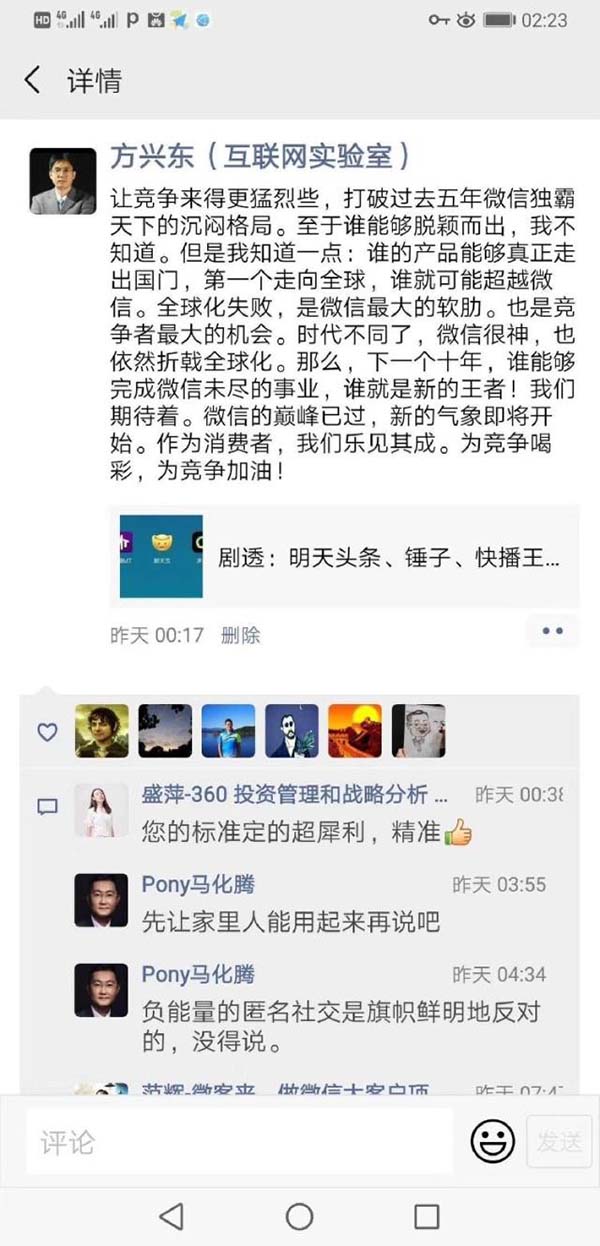Open the two-dot like and comment menu
This screenshot has width=600, height=1246.
[552, 631]
